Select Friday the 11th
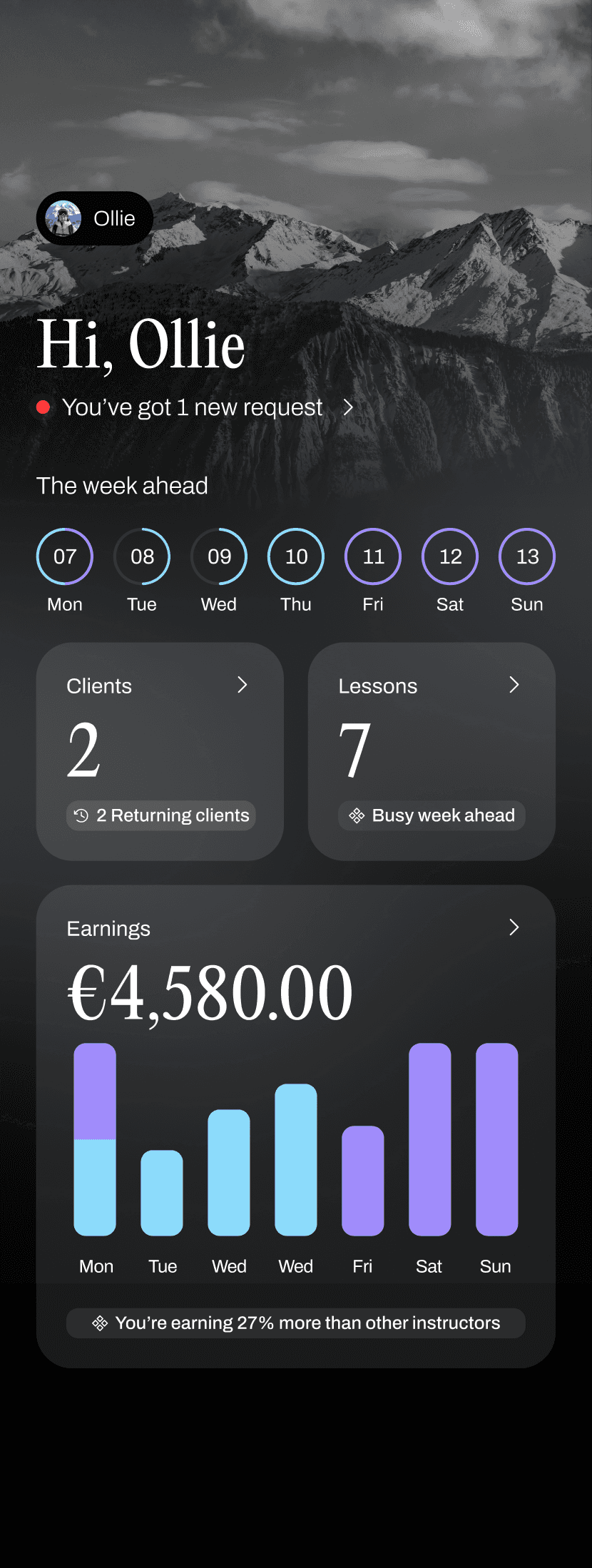Viewport: 592px width, 1568px height. pyautogui.click(x=373, y=556)
